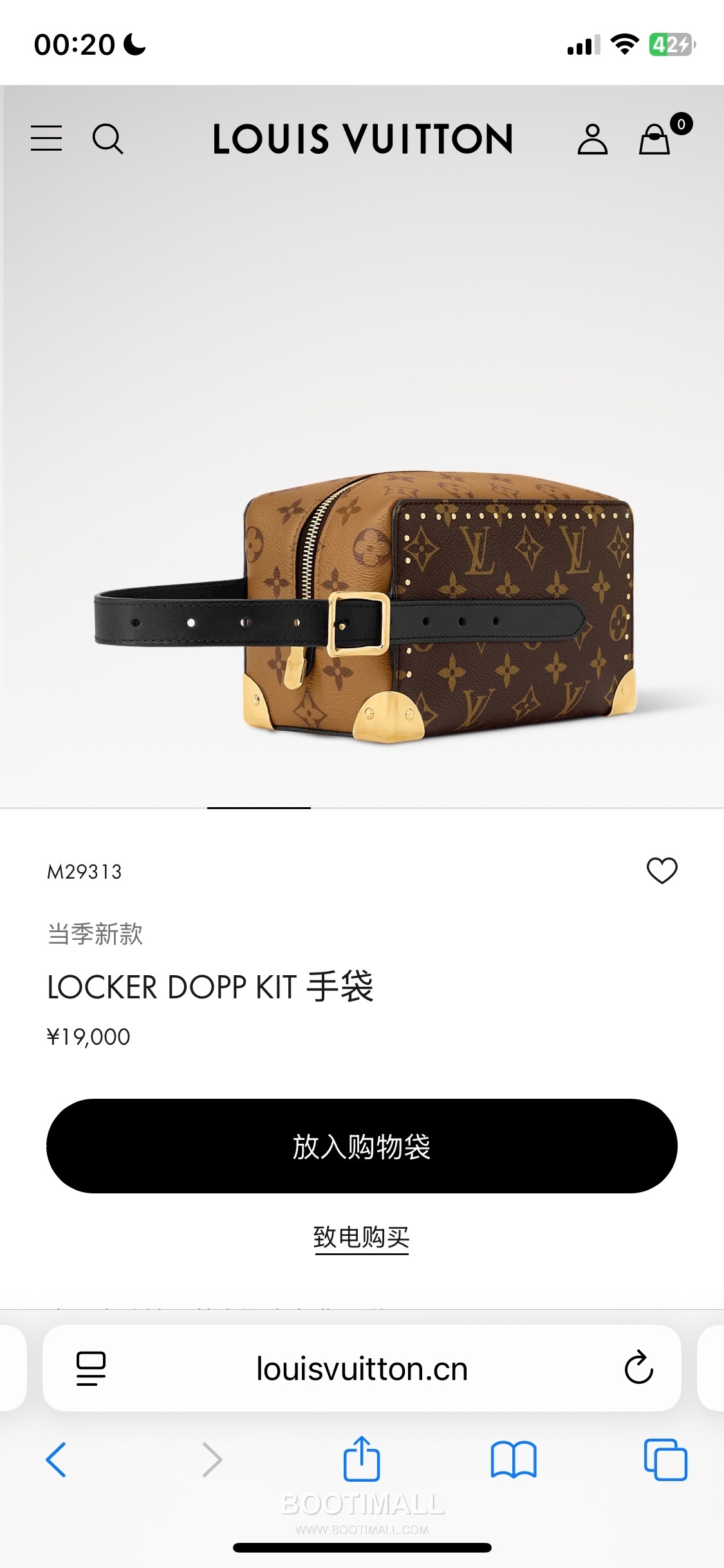This screenshot has height=1568, width=724.
Task: Tap 放入购物袋 to add to bag
Action: (362, 1148)
